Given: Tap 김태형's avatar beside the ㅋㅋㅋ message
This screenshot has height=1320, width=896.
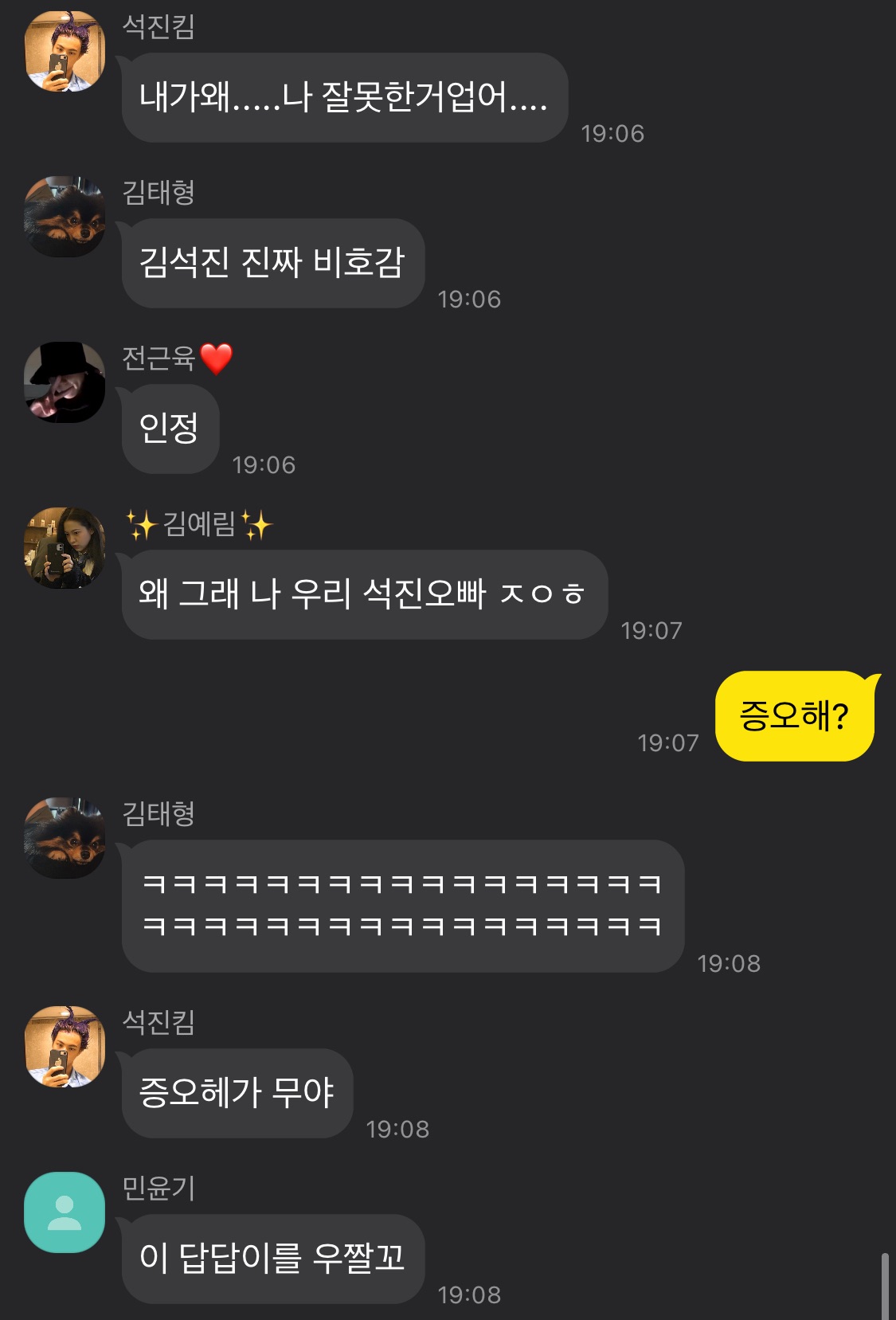Looking at the screenshot, I should [x=65, y=838].
